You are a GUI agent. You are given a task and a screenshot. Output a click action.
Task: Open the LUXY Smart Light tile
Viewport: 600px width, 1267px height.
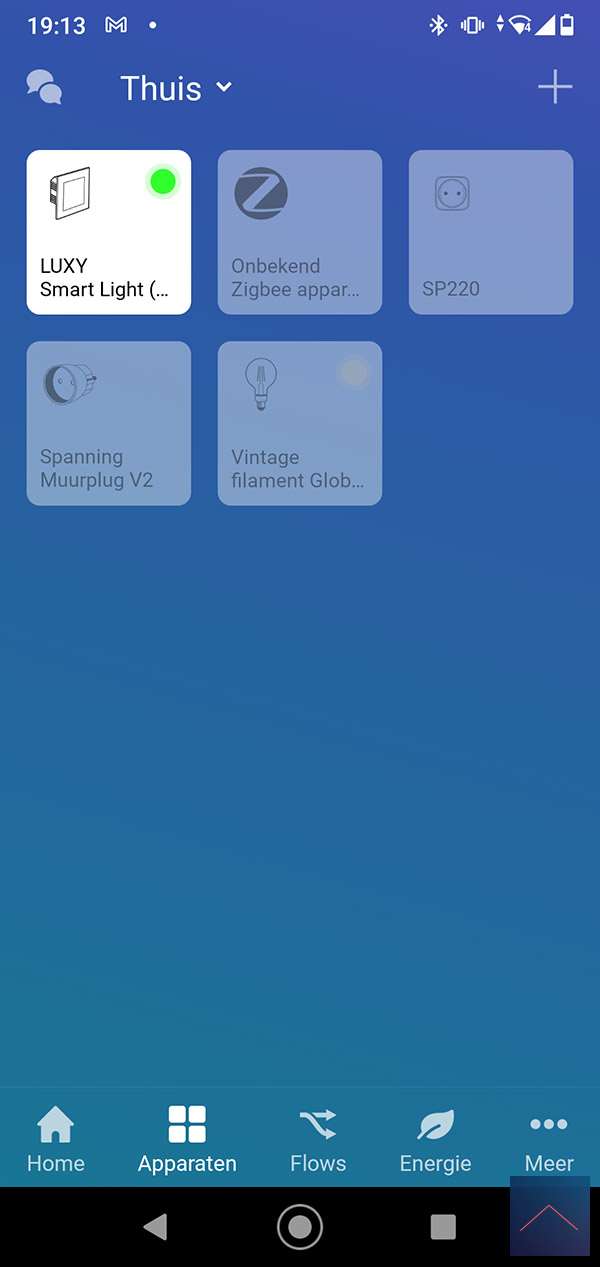109,232
